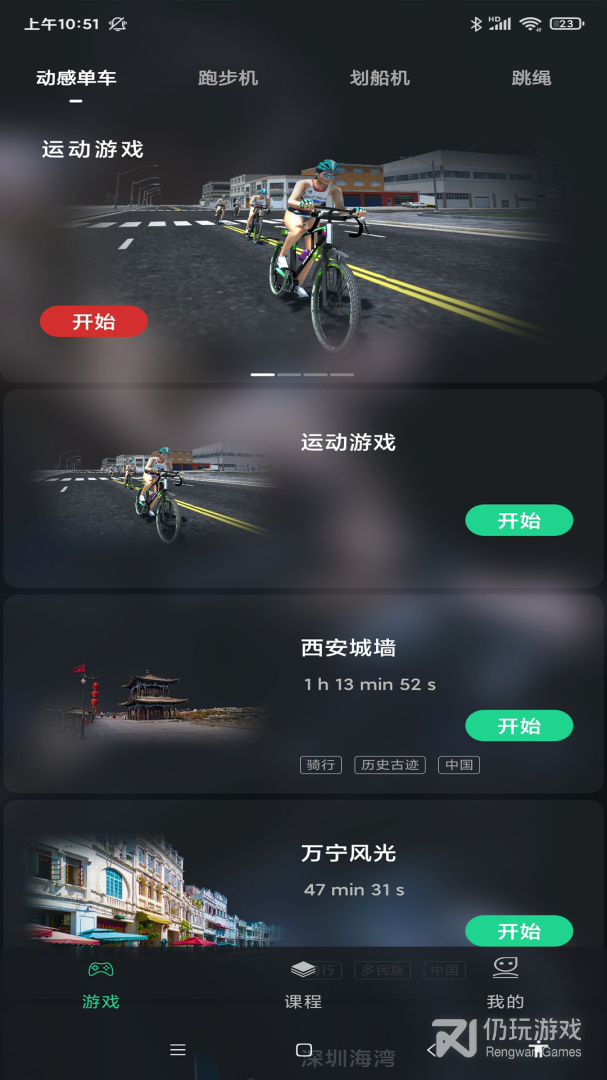Open the 西安城墙 card

point(303,694)
